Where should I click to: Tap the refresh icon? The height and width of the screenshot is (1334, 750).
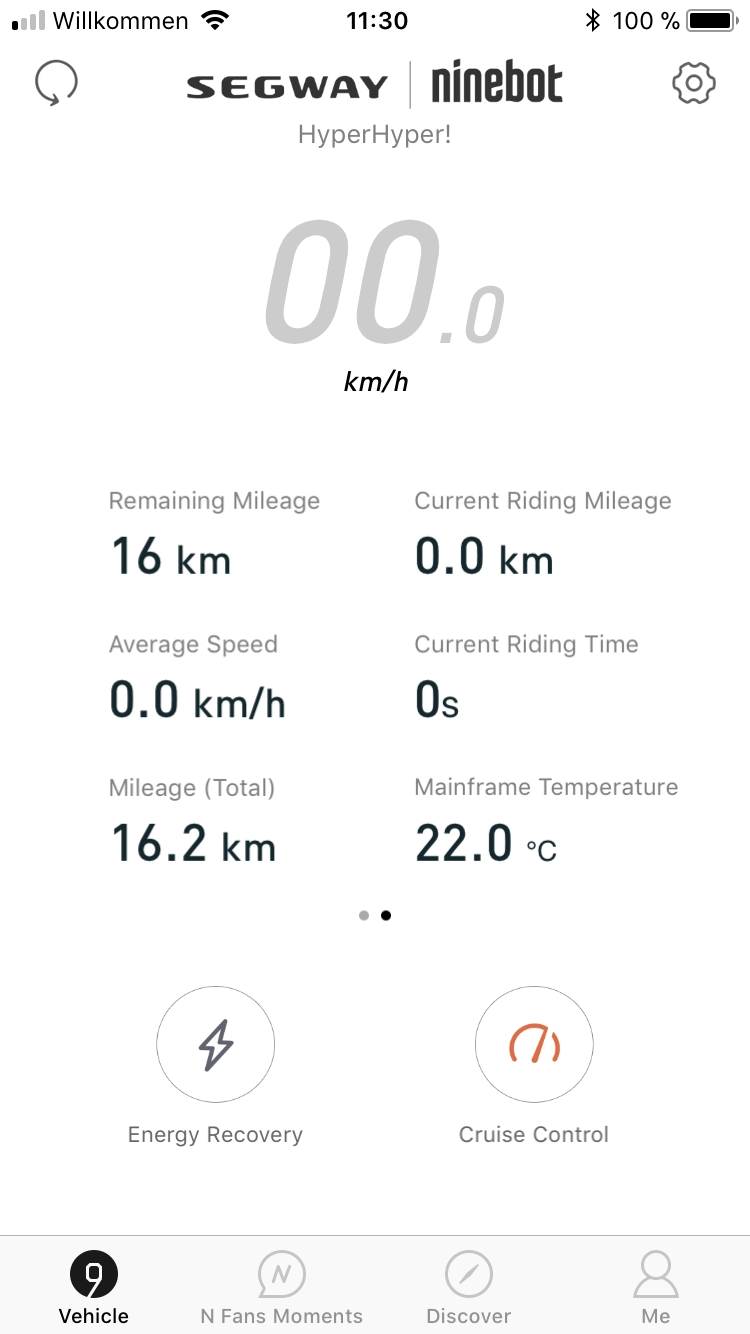[x=56, y=84]
